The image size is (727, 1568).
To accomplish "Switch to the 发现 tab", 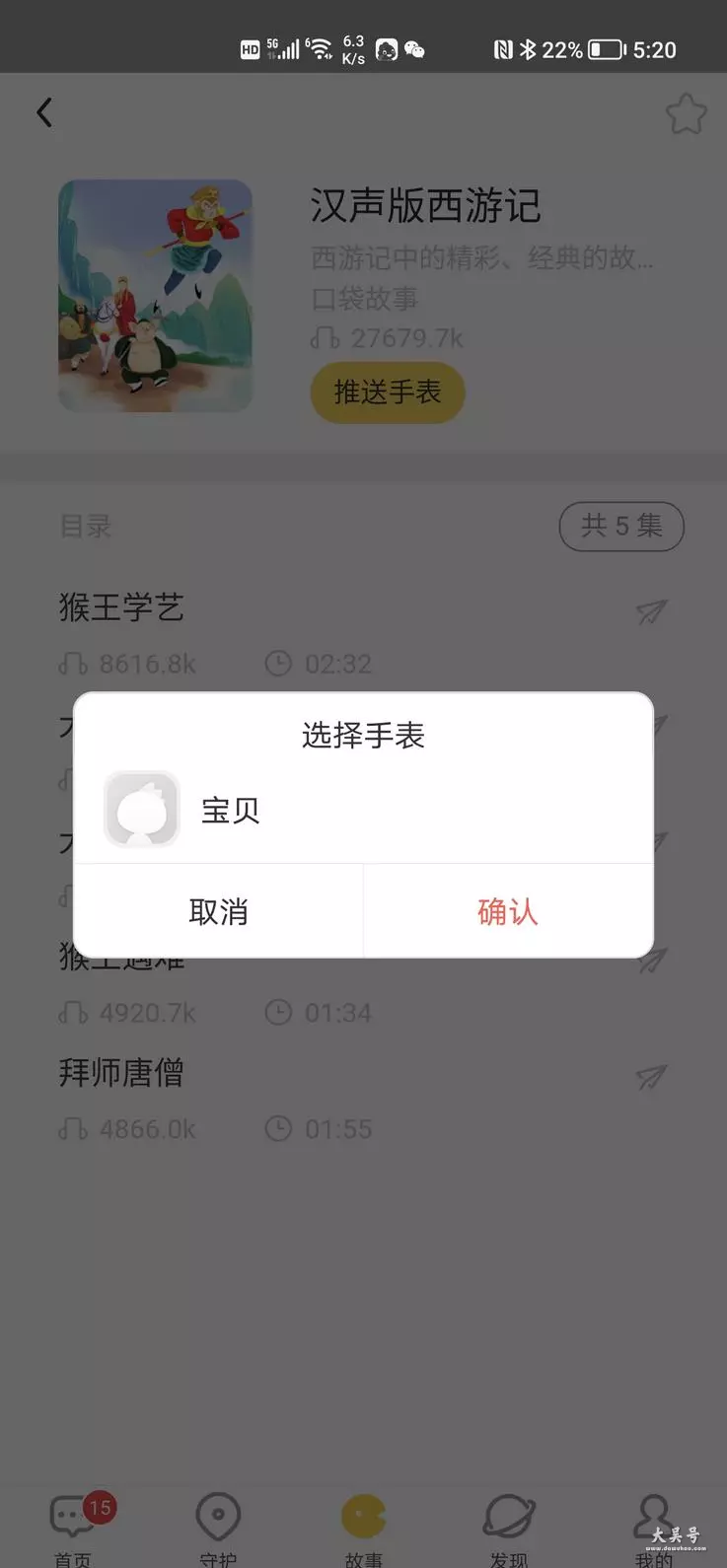I will [509, 1529].
